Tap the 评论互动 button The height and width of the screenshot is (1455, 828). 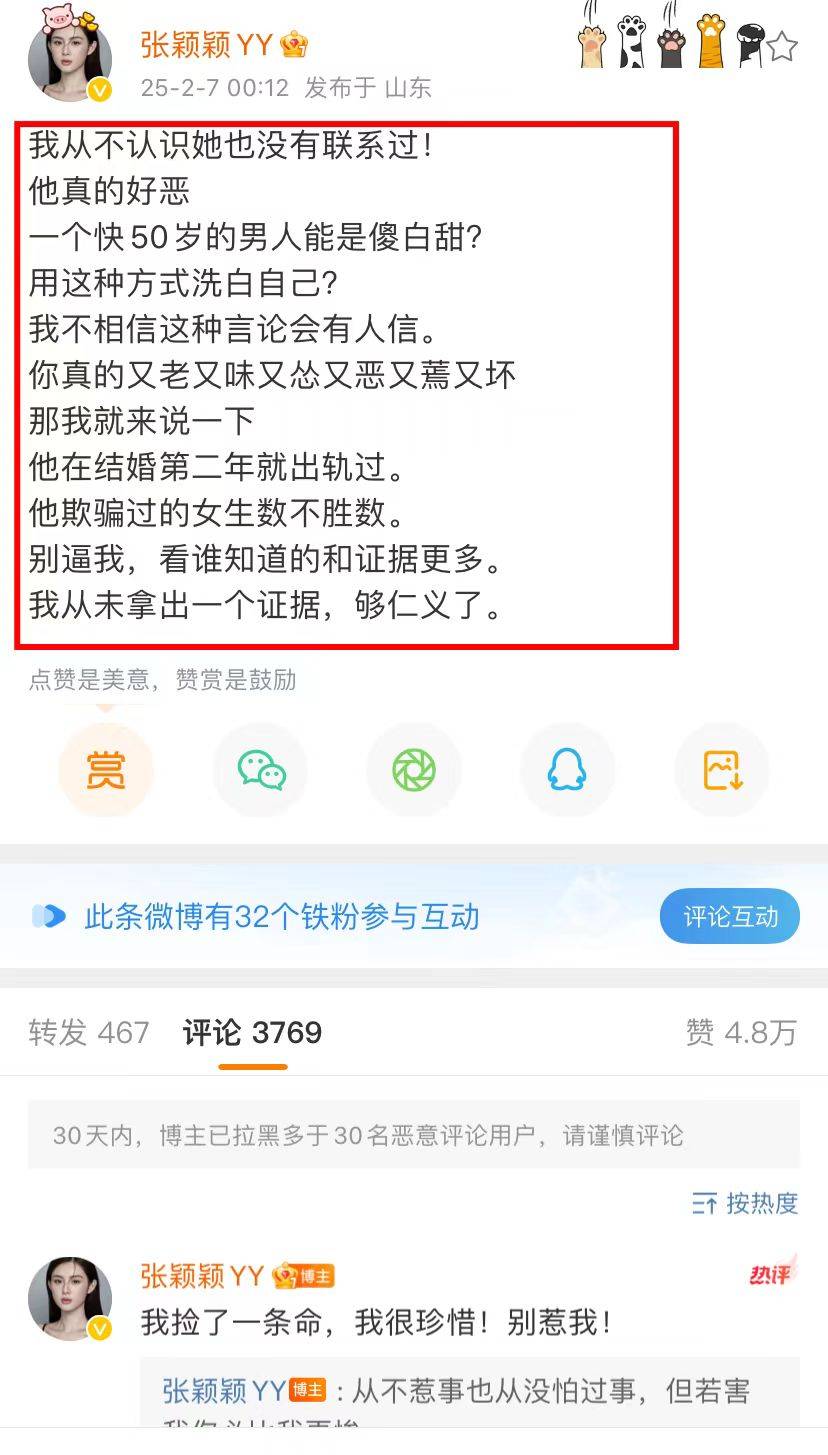pyautogui.click(x=730, y=916)
